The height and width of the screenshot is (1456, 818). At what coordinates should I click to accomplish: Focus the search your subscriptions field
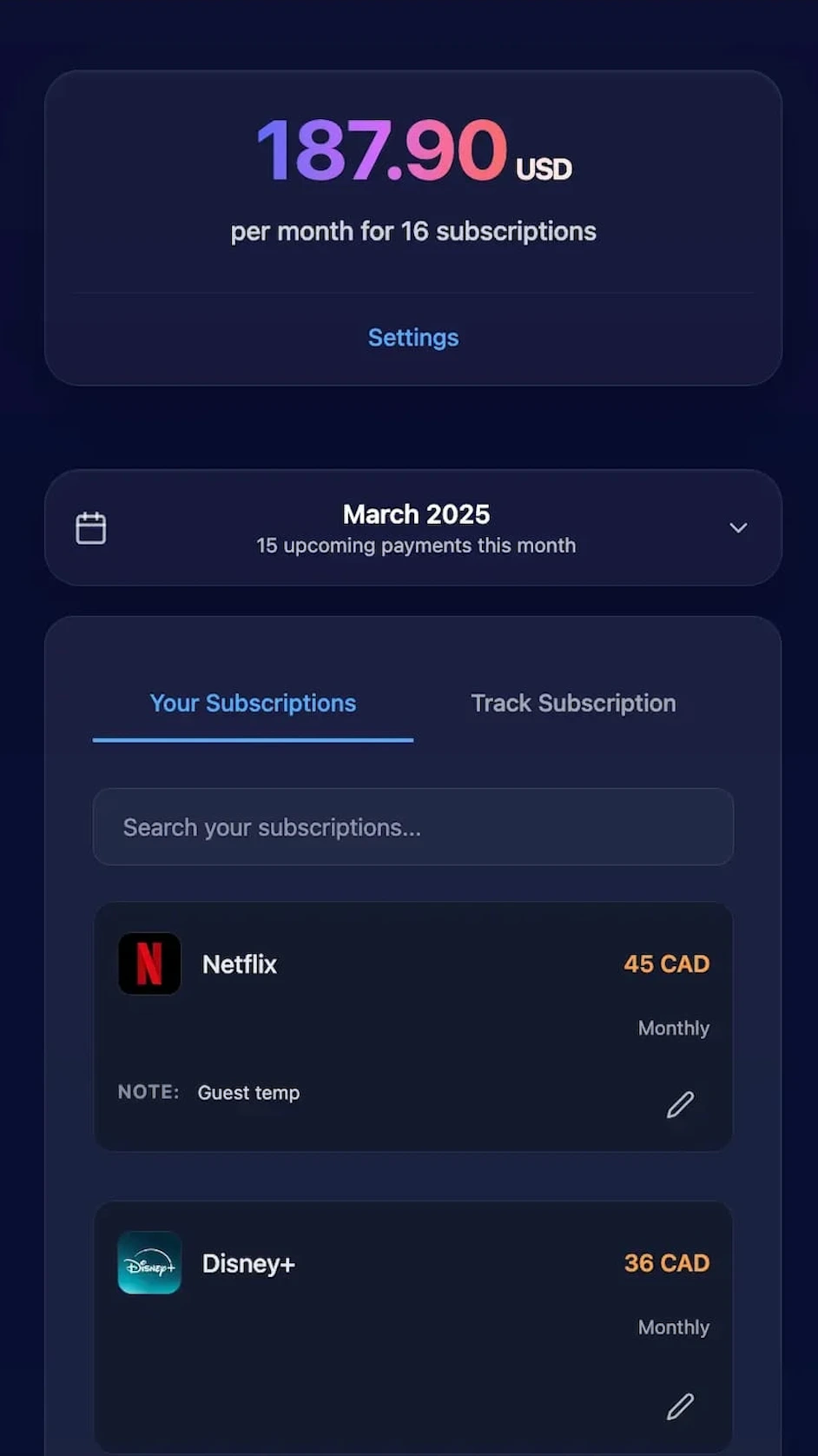click(x=412, y=826)
